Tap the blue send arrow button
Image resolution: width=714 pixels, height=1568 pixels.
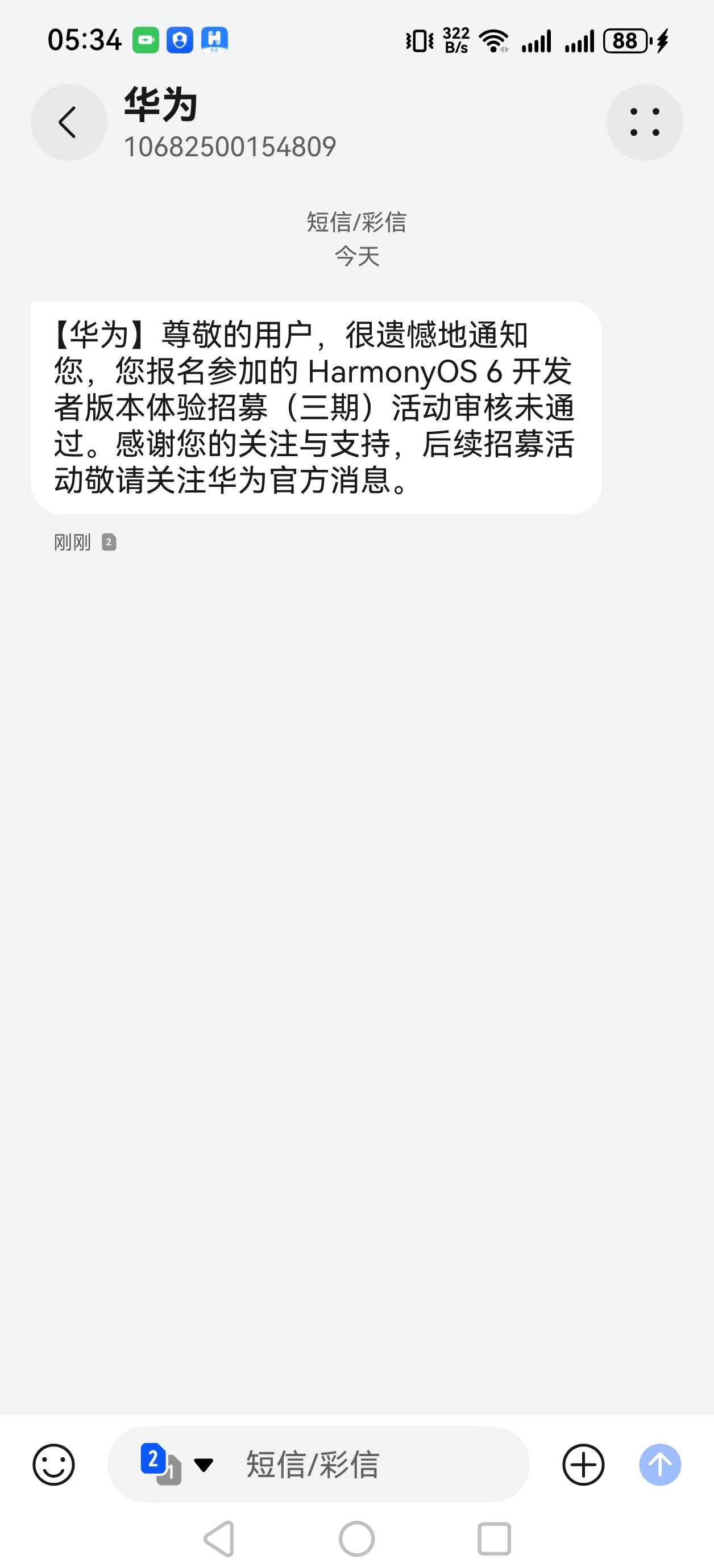pos(660,1464)
